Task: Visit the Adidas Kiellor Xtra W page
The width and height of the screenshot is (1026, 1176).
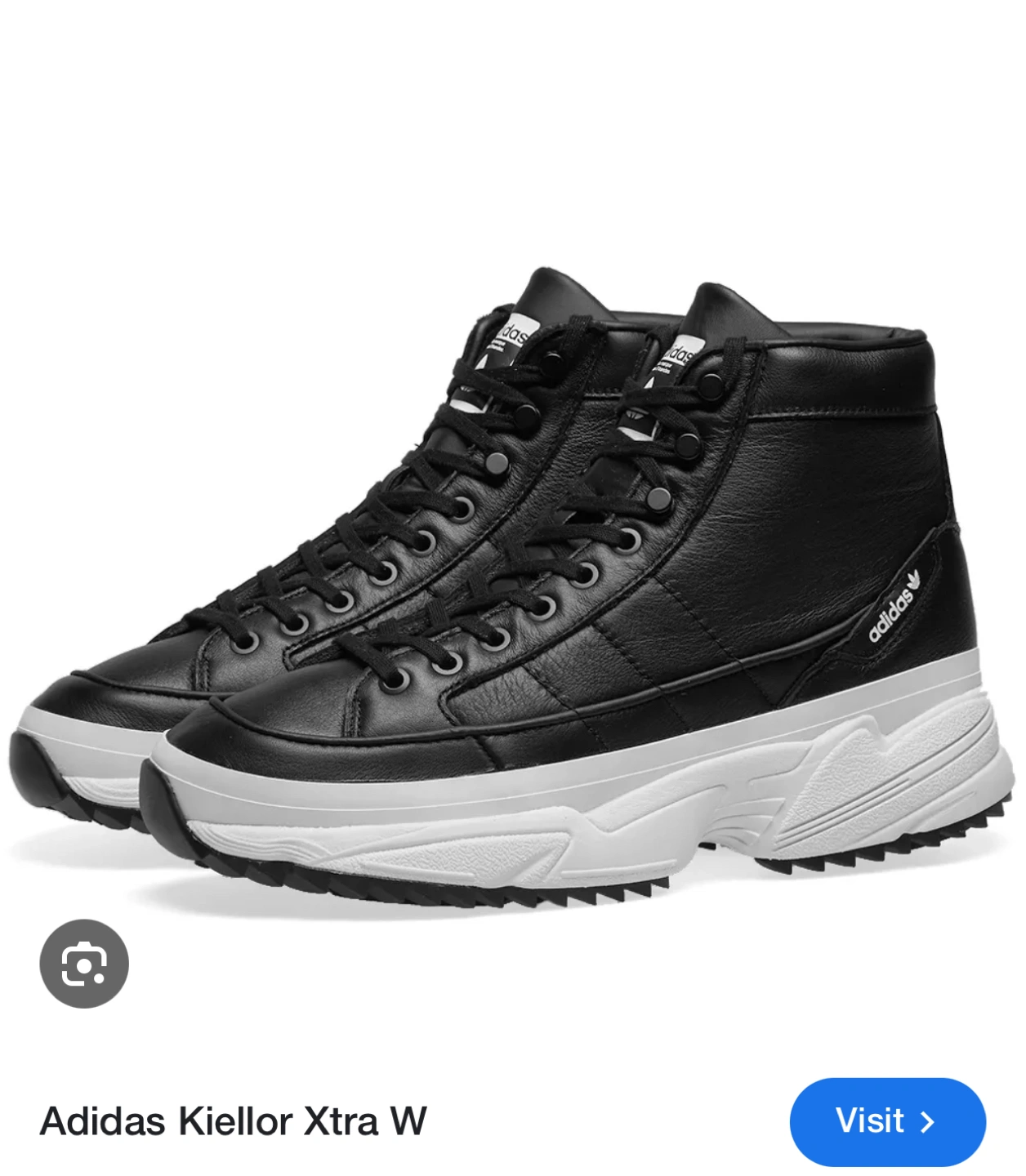Action: click(887, 1121)
